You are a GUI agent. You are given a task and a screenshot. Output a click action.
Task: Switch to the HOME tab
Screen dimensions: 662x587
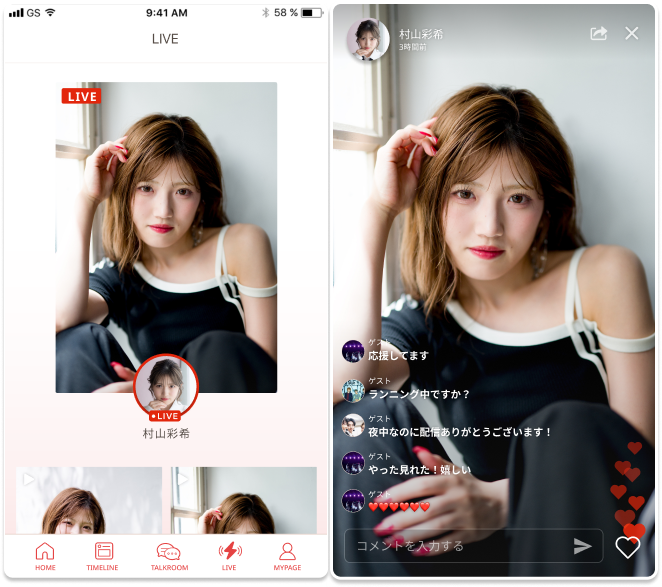pos(45,555)
